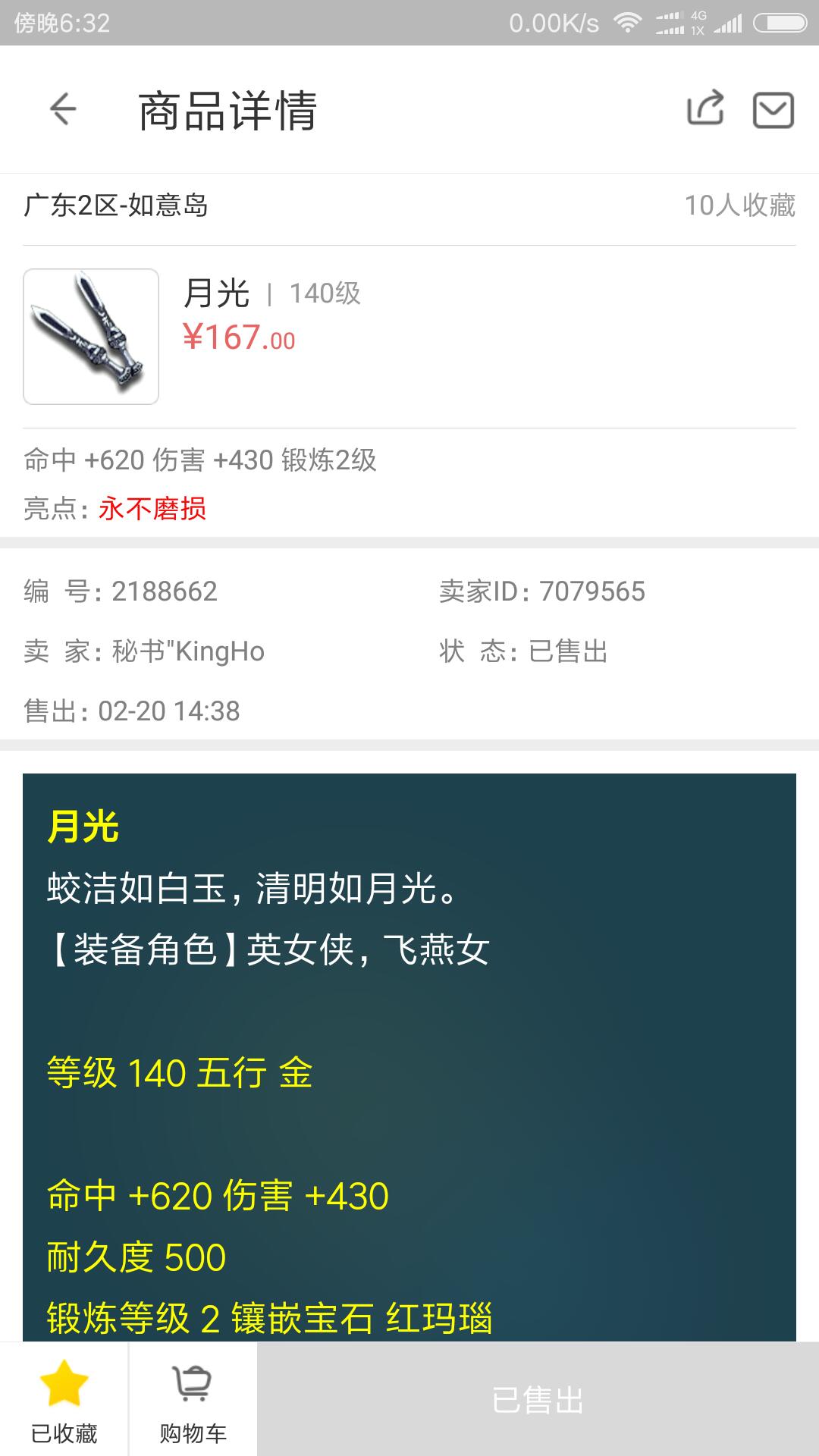Tap the 月光 weapon thumbnail image

click(91, 336)
